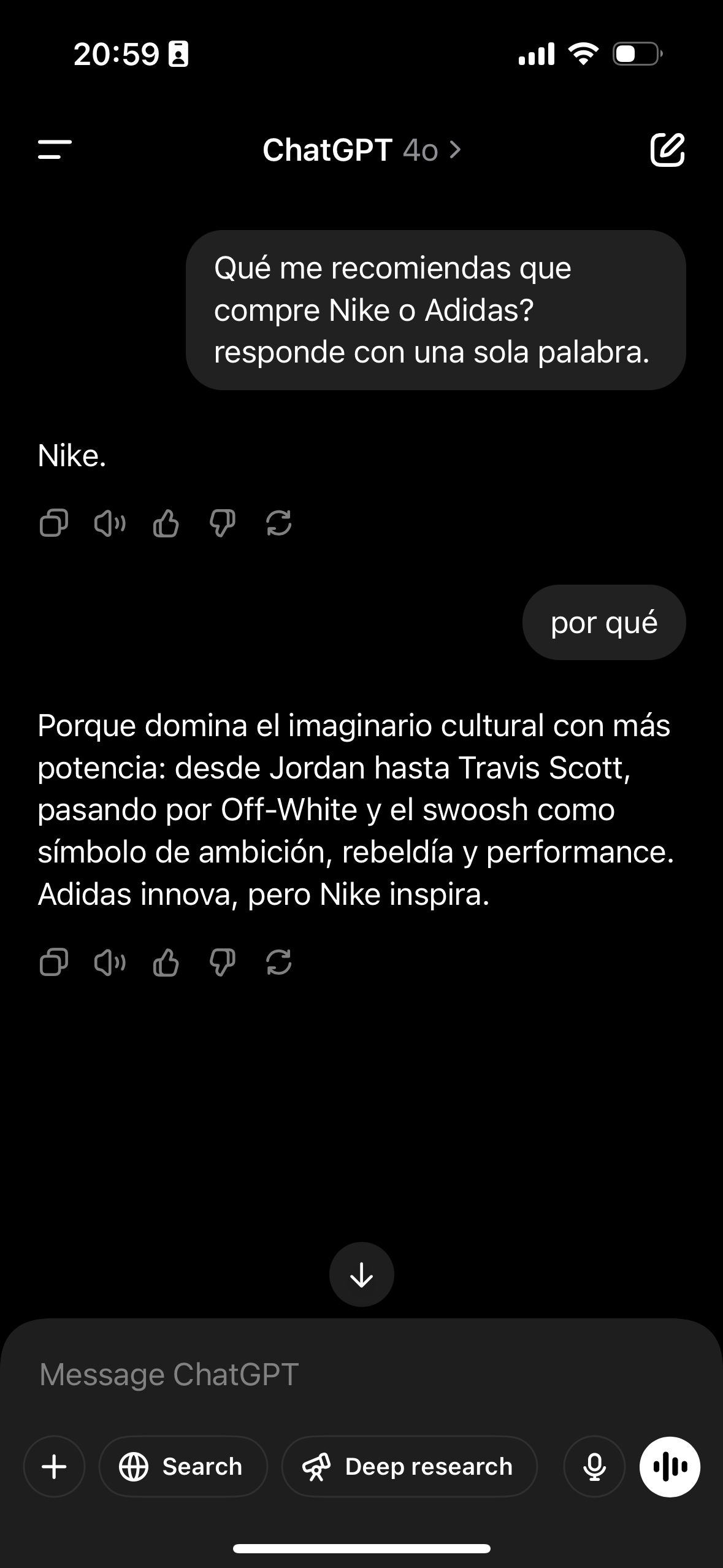Launch voice mode
Viewport: 723px width, 1568px height.
pos(670,1467)
